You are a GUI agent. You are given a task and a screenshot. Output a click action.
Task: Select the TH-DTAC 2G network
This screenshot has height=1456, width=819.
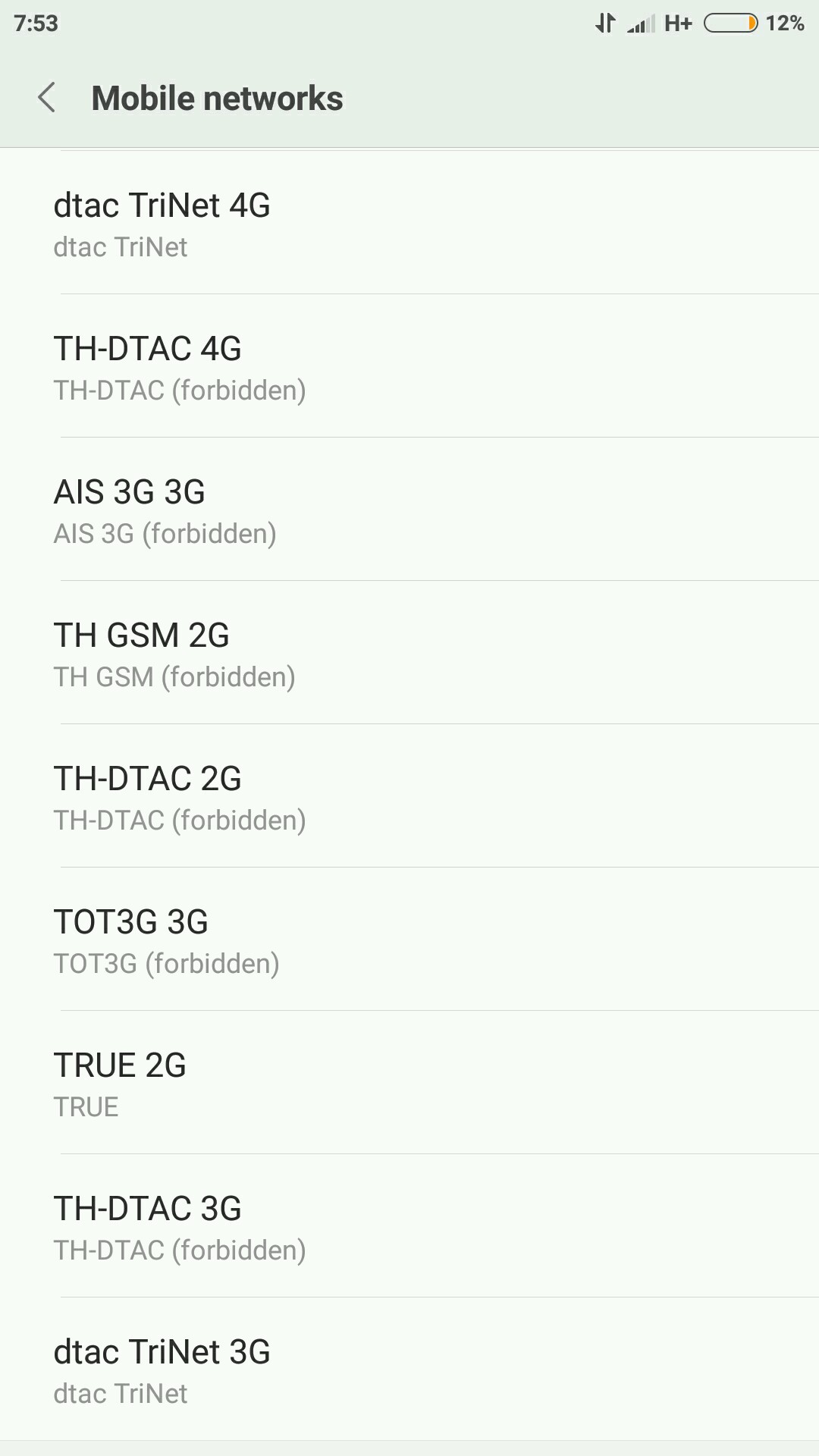click(x=409, y=796)
